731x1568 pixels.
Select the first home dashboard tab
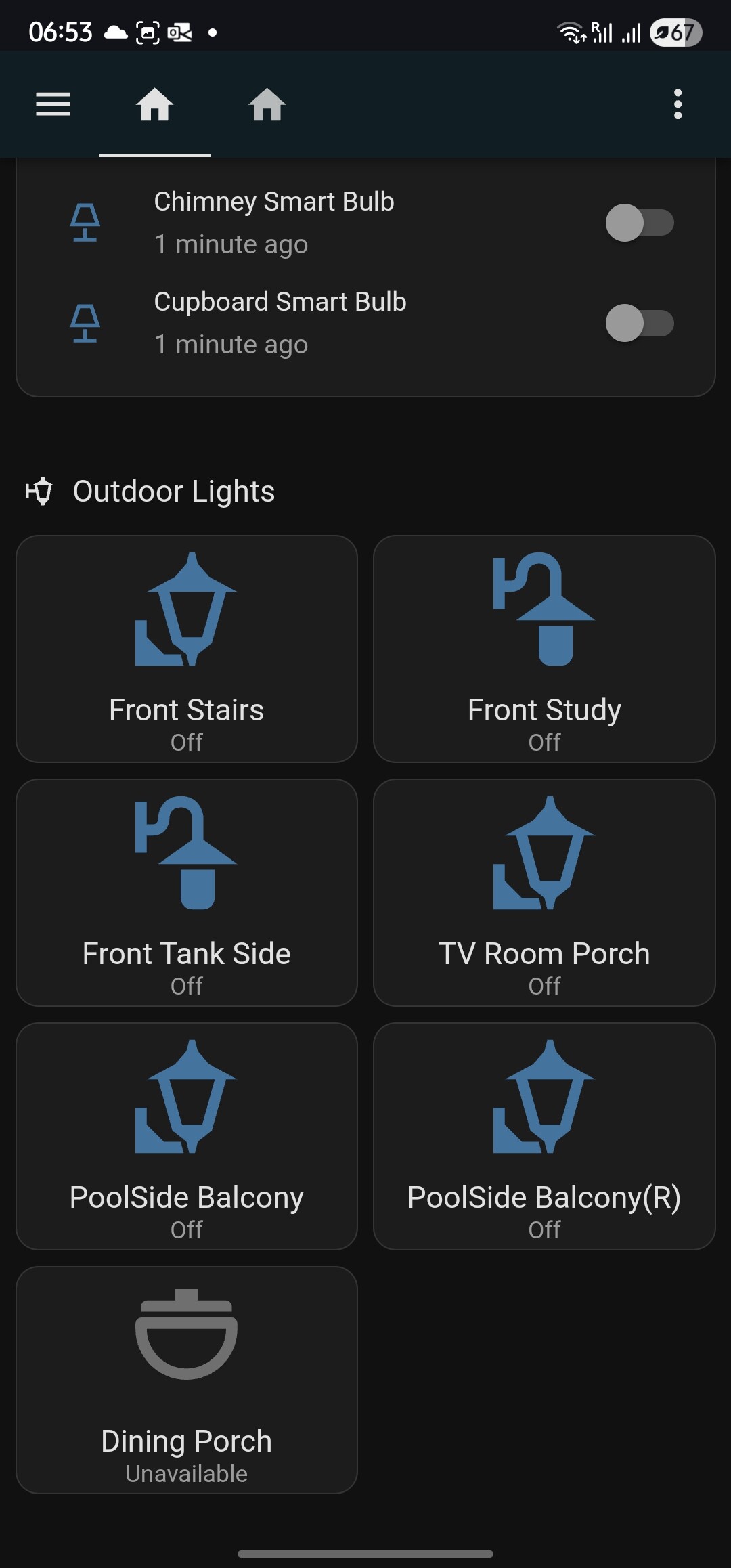pyautogui.click(x=155, y=104)
